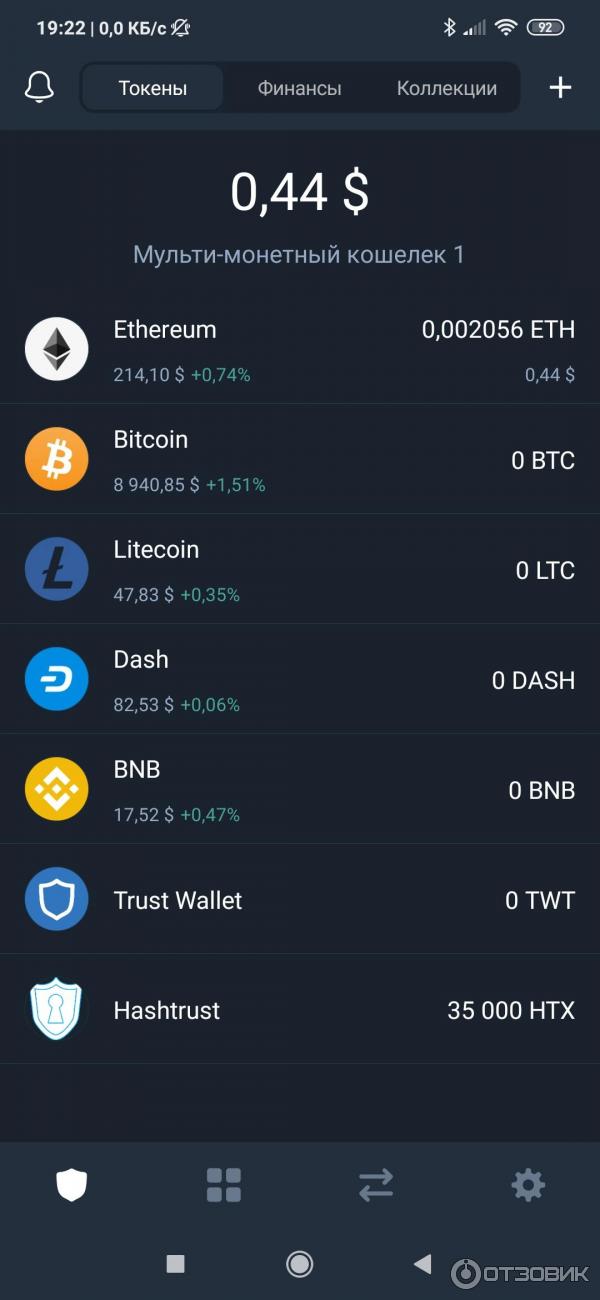Switch to the Коллекции tab

(446, 88)
